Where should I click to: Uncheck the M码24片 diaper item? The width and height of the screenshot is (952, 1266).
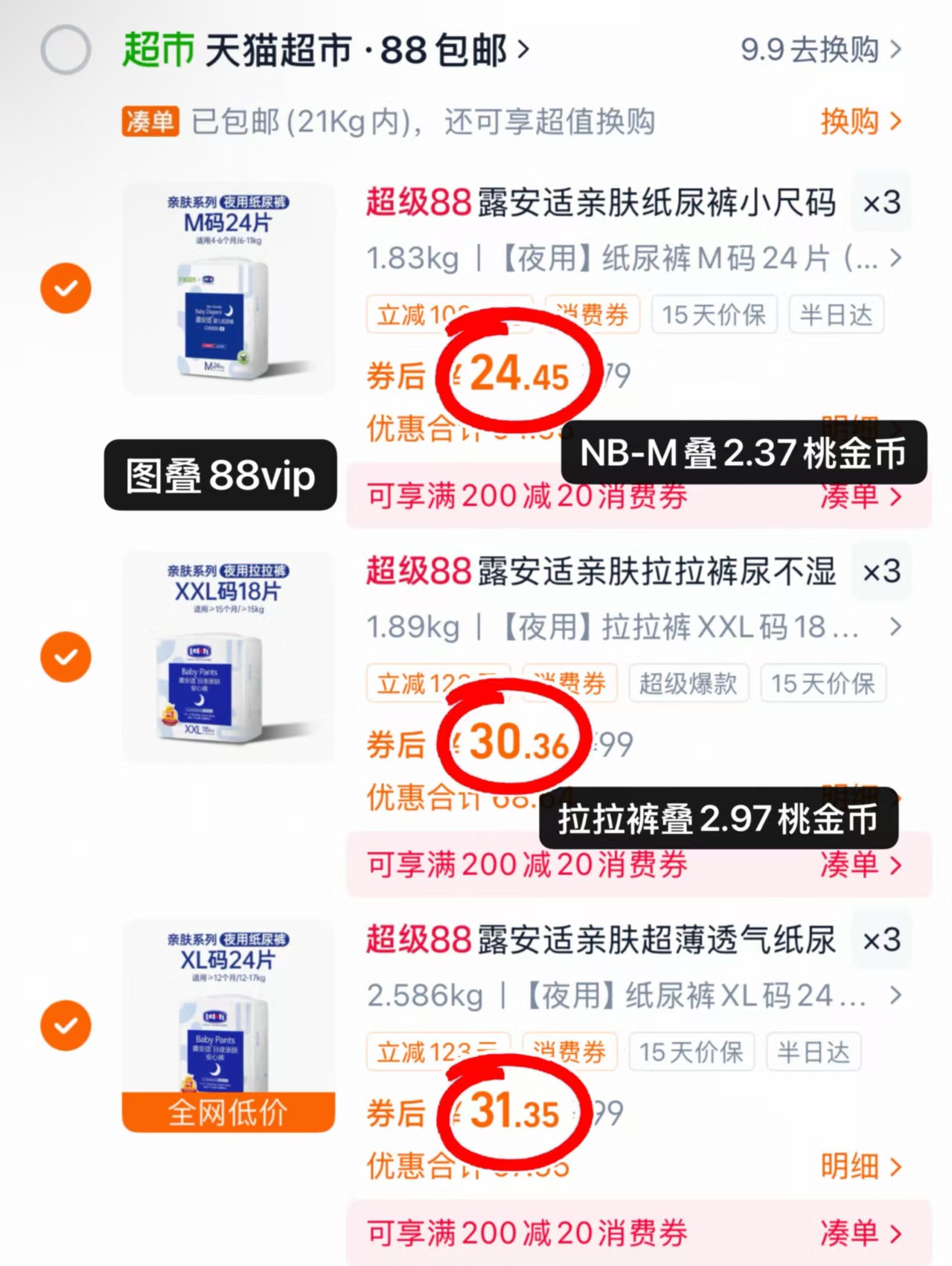click(66, 287)
